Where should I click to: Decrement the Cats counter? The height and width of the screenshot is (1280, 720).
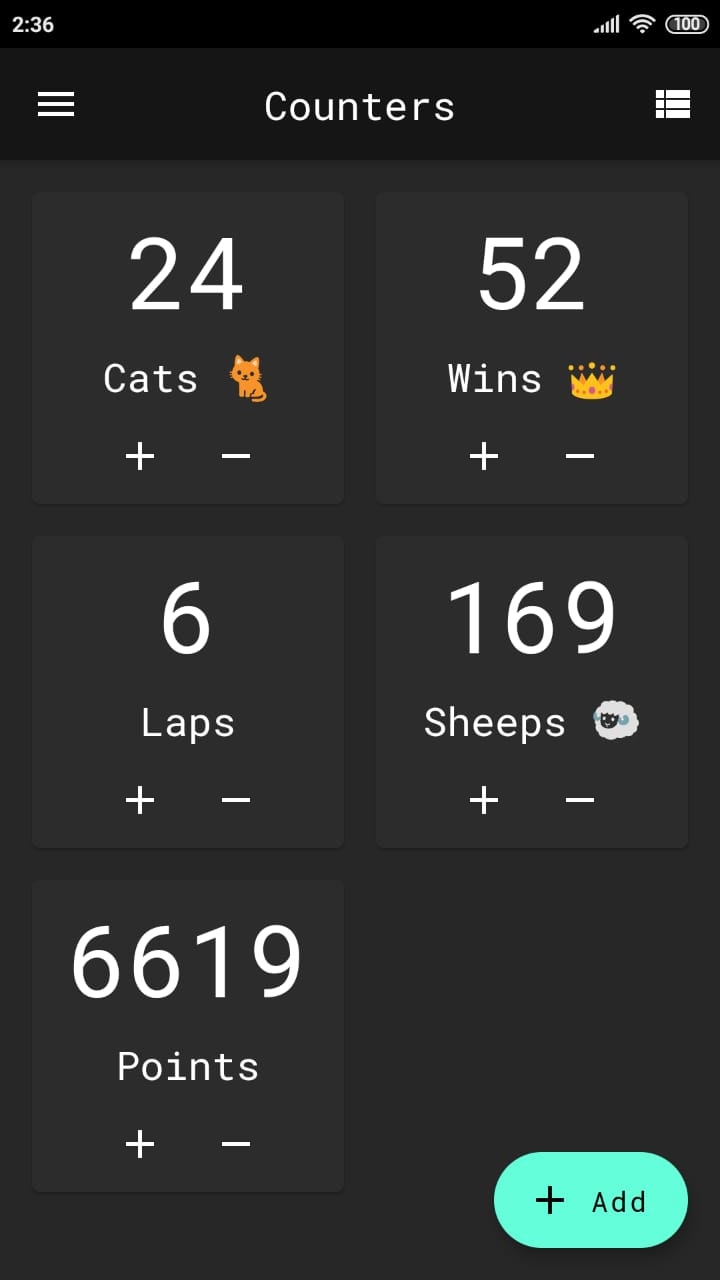[x=236, y=456]
